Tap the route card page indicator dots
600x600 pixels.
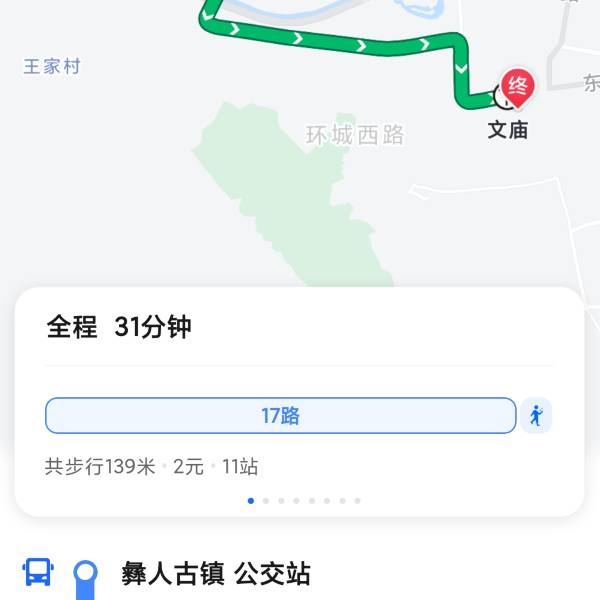[x=304, y=500]
